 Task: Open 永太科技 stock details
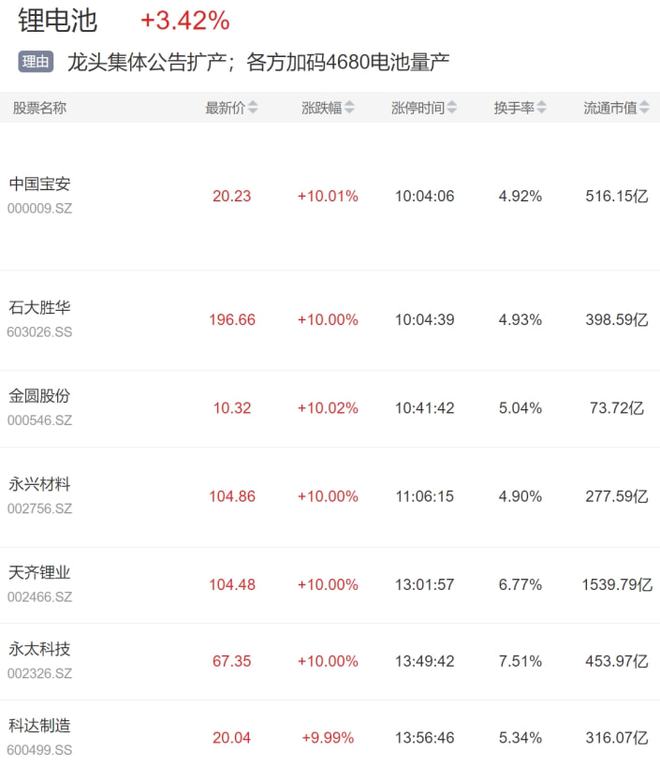40,650
